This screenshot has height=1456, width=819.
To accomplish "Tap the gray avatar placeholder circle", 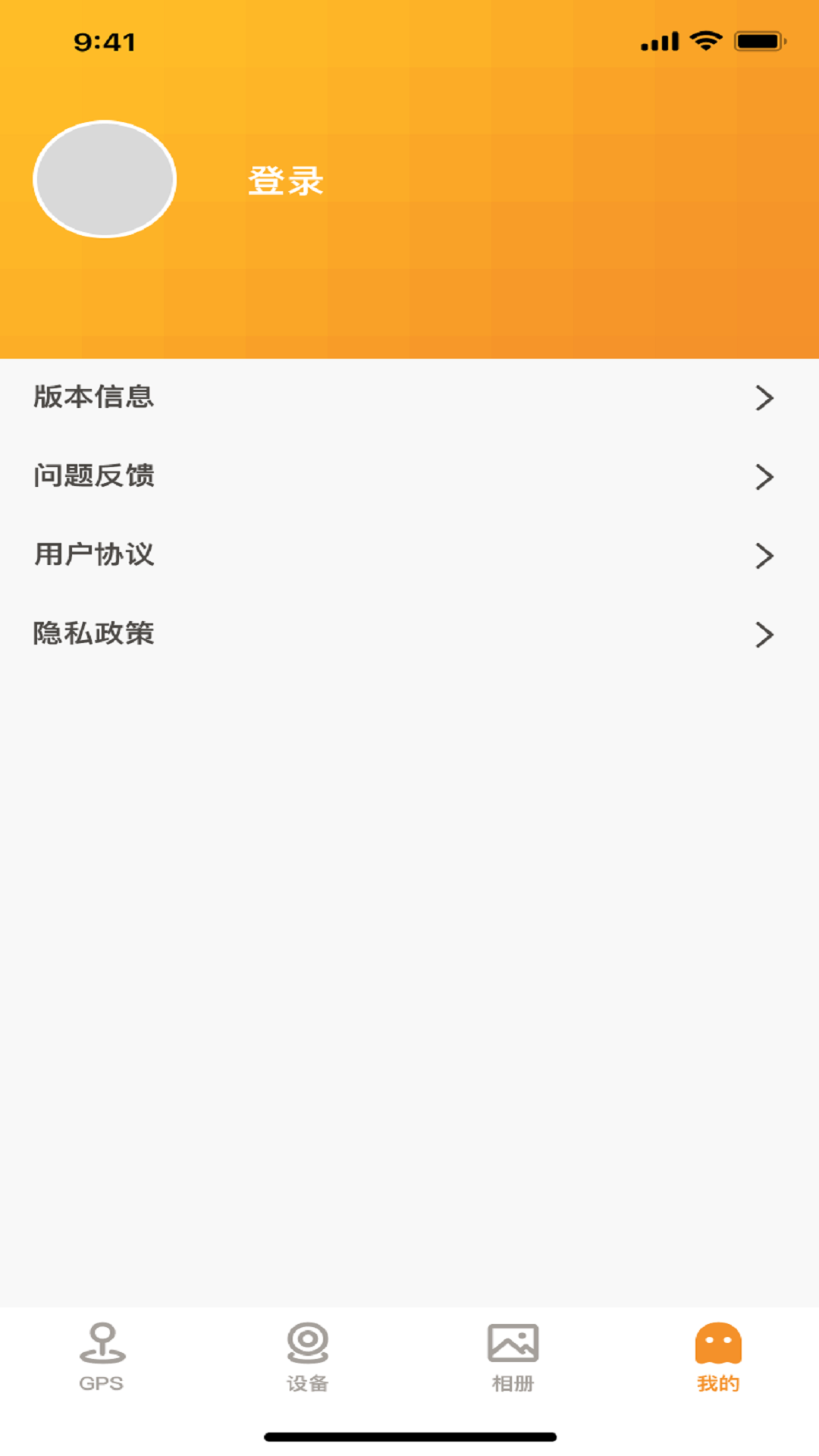I will point(104,178).
